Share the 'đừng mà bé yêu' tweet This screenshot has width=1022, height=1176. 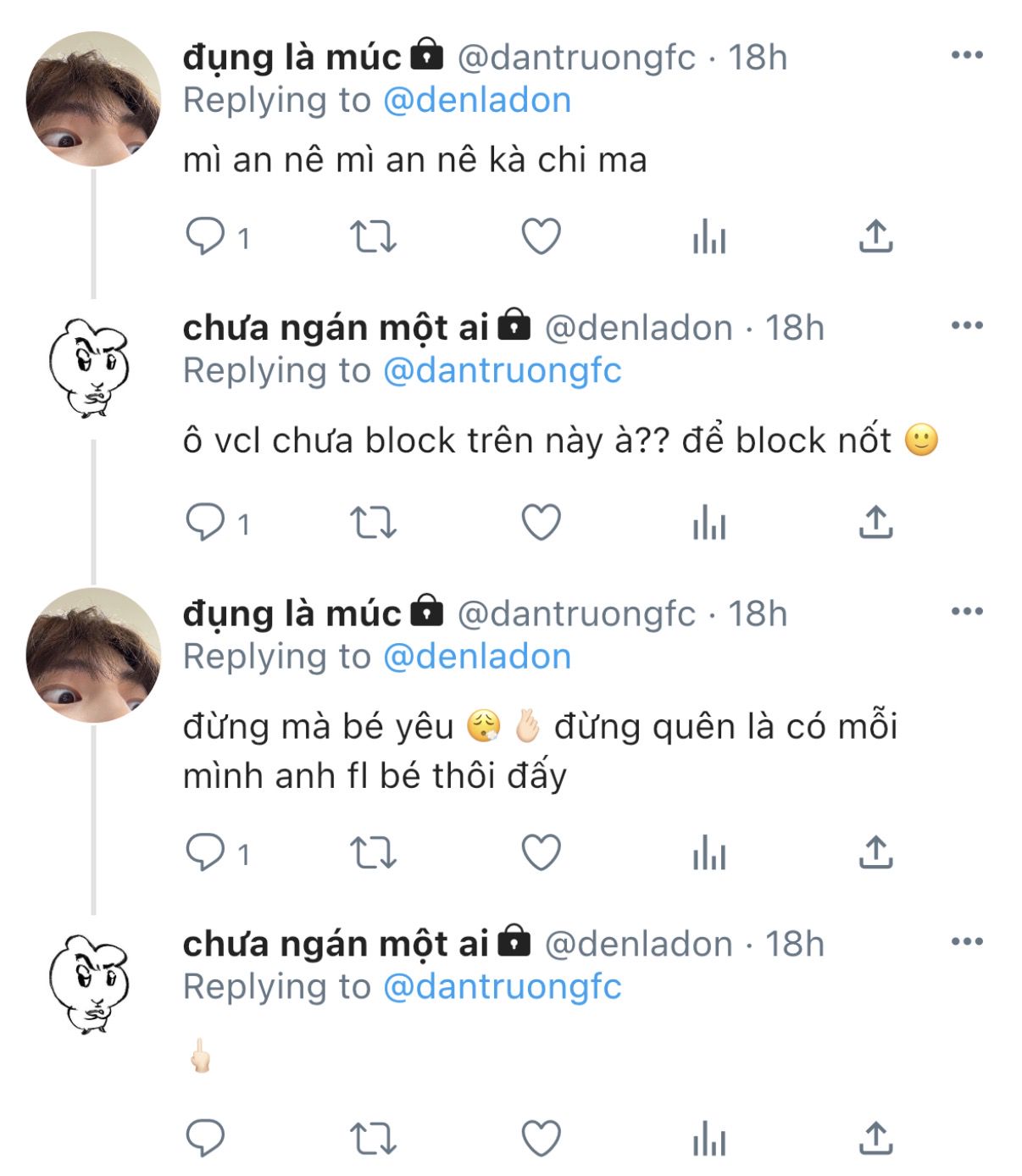875,853
